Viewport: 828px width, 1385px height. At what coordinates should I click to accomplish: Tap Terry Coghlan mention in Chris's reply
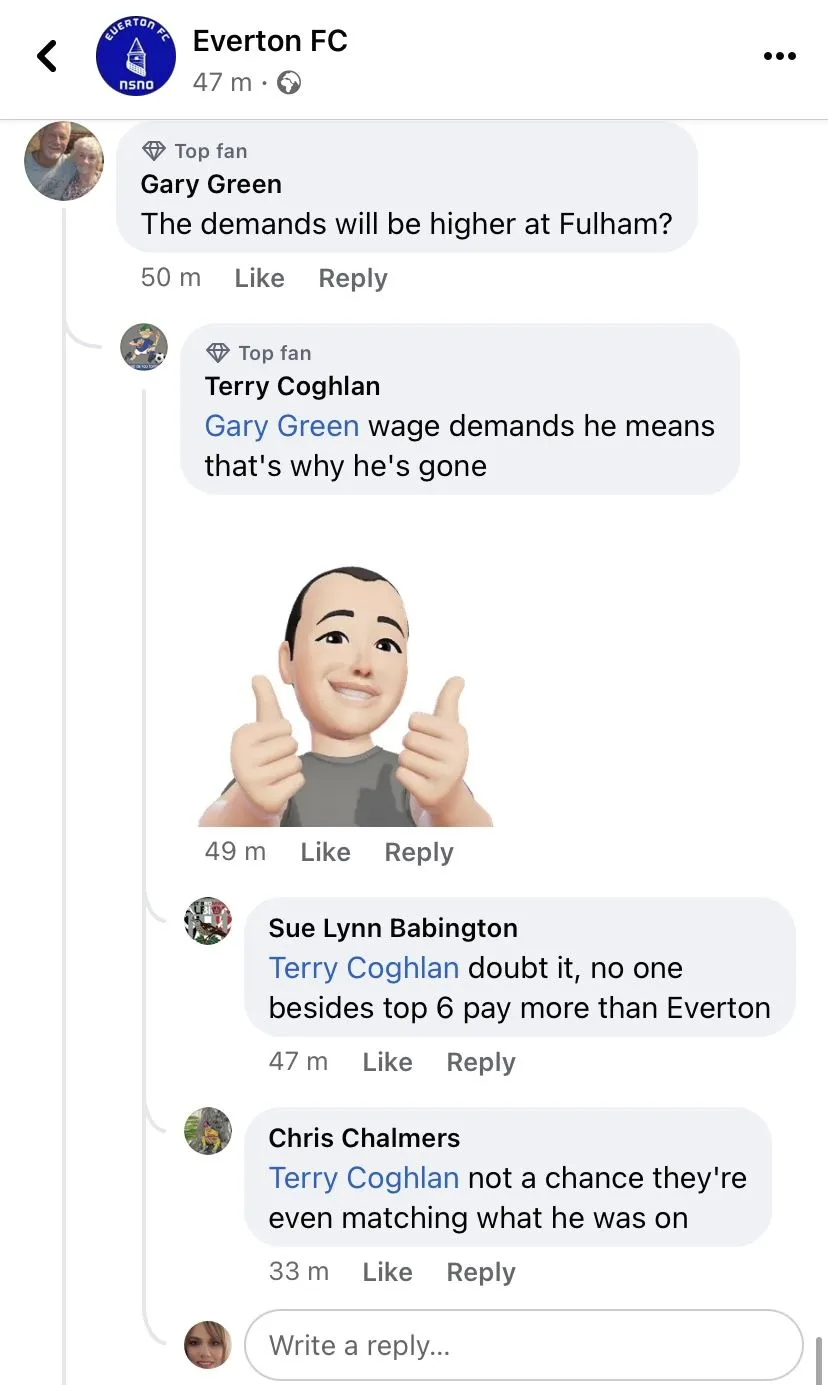click(364, 1178)
